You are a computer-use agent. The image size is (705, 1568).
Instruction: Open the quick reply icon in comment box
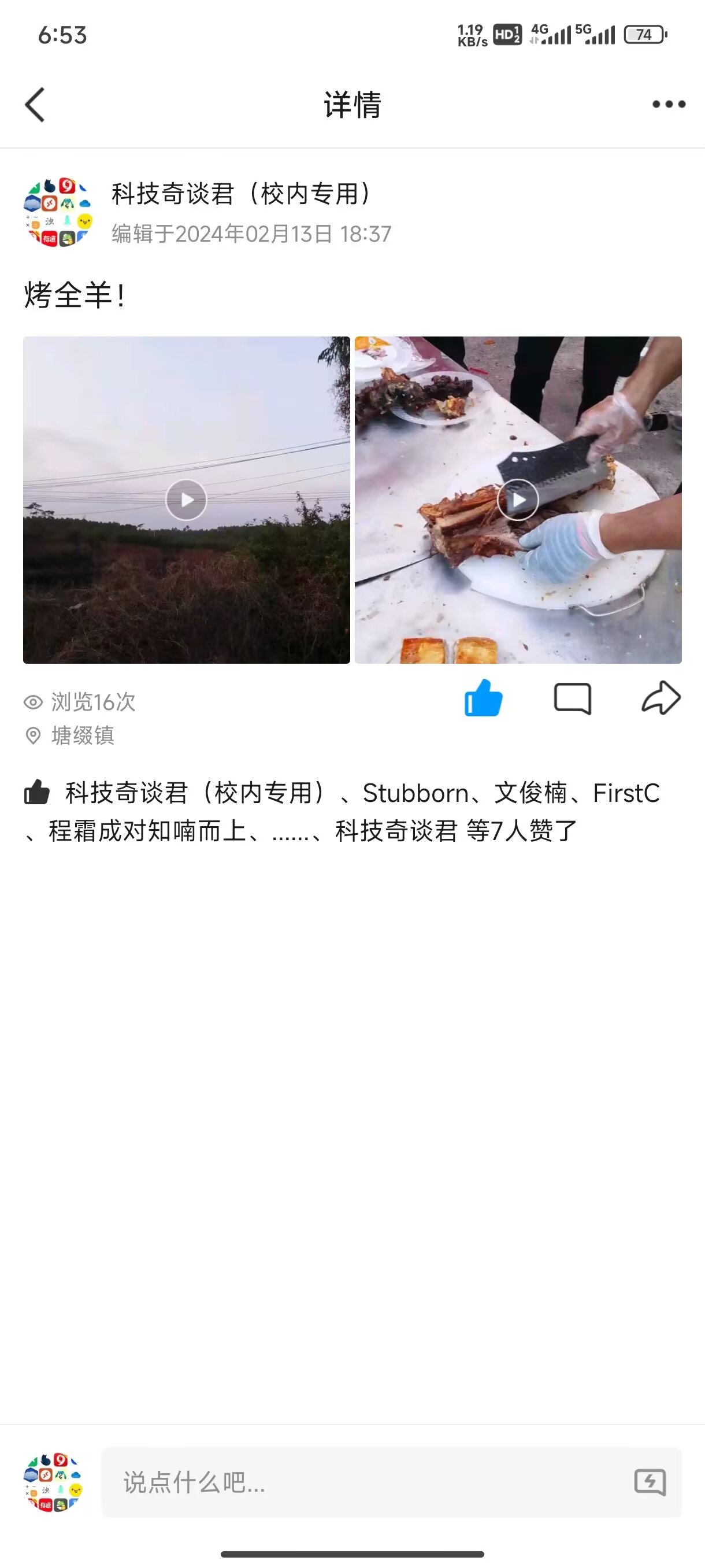[650, 1482]
